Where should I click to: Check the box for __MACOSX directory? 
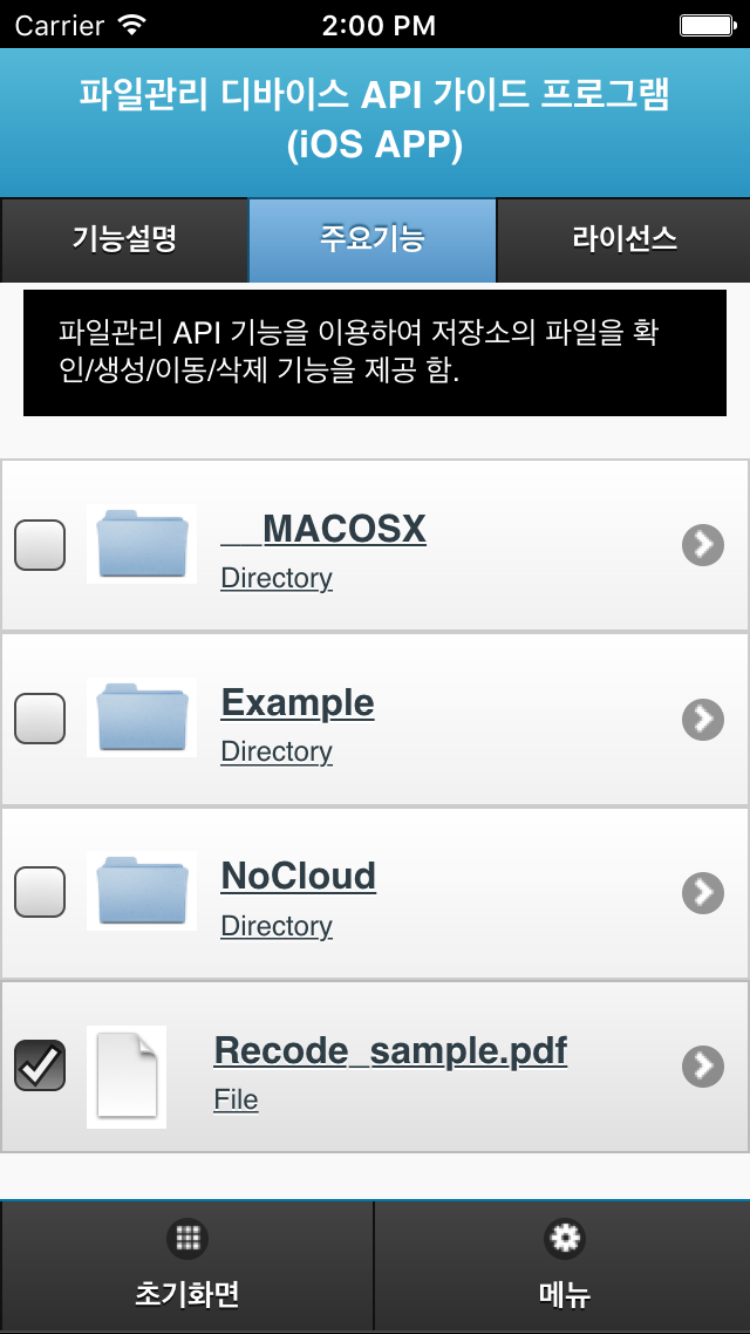click(x=40, y=545)
